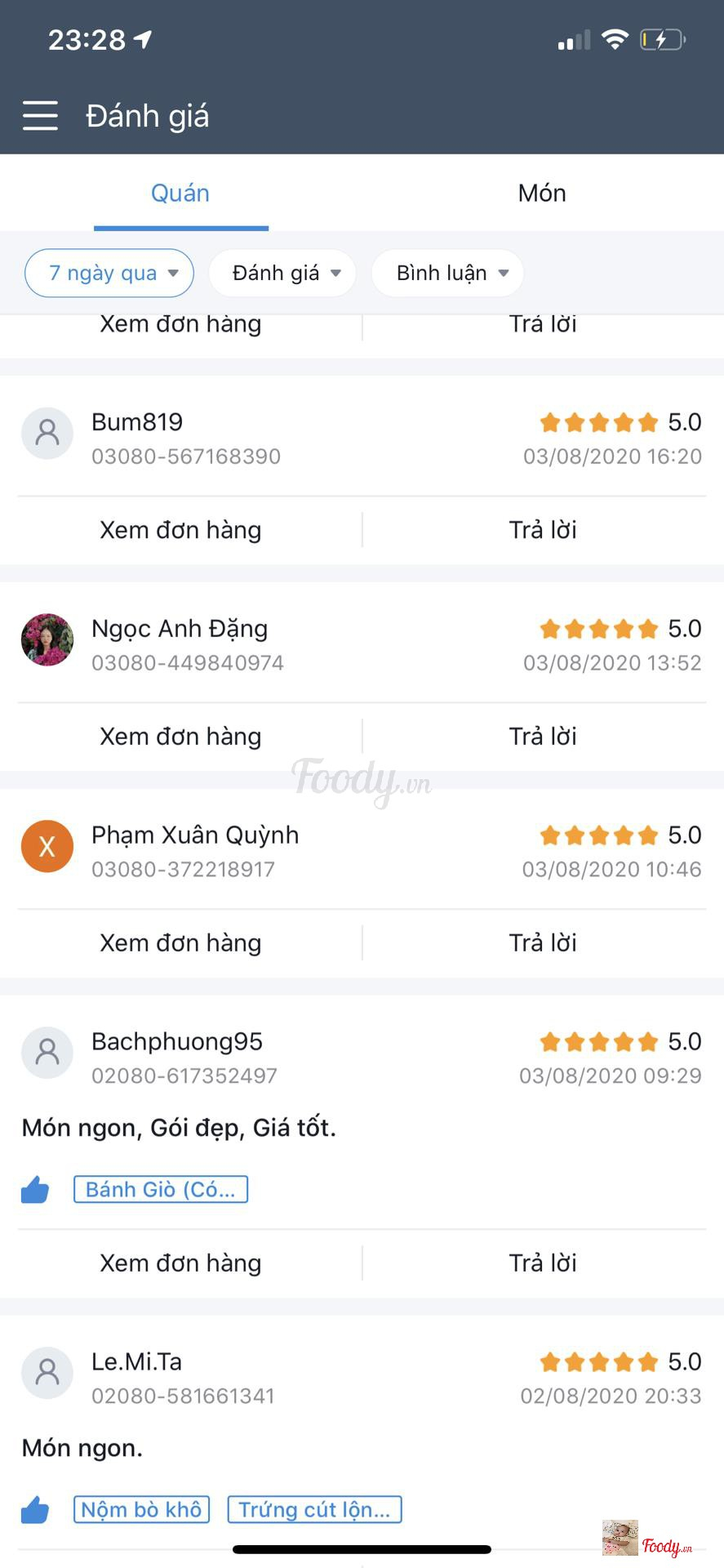Switch to the Quán tab
The height and width of the screenshot is (1568, 724).
(x=180, y=194)
